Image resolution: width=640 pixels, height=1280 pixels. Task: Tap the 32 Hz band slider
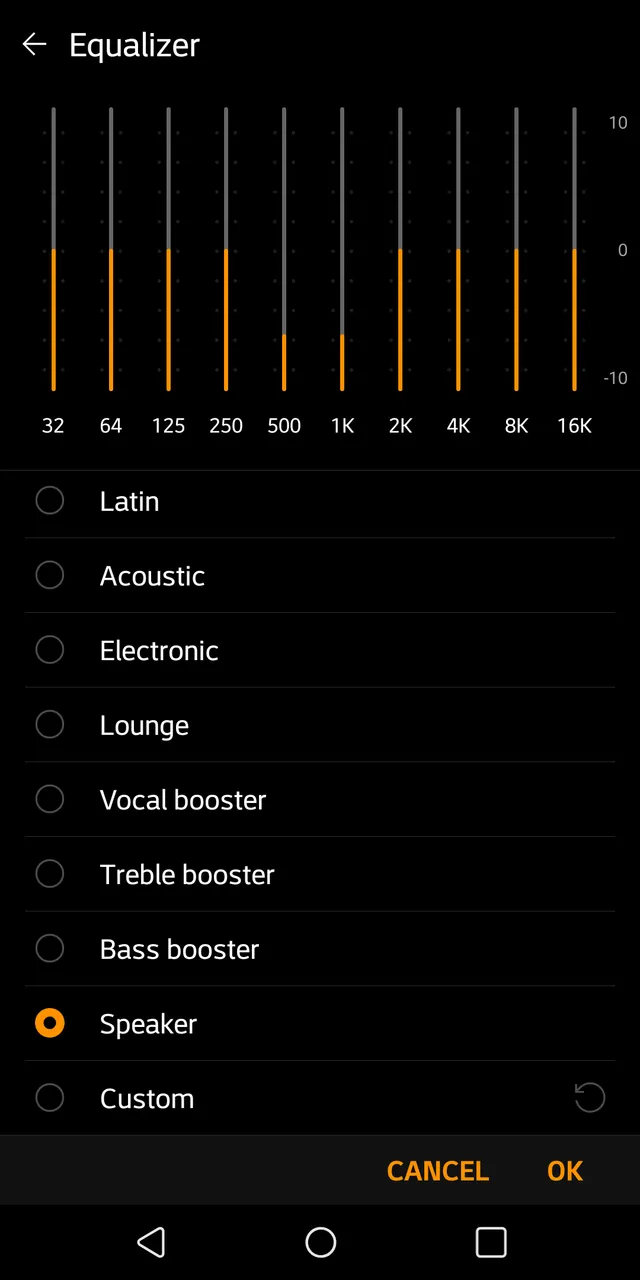(x=53, y=249)
